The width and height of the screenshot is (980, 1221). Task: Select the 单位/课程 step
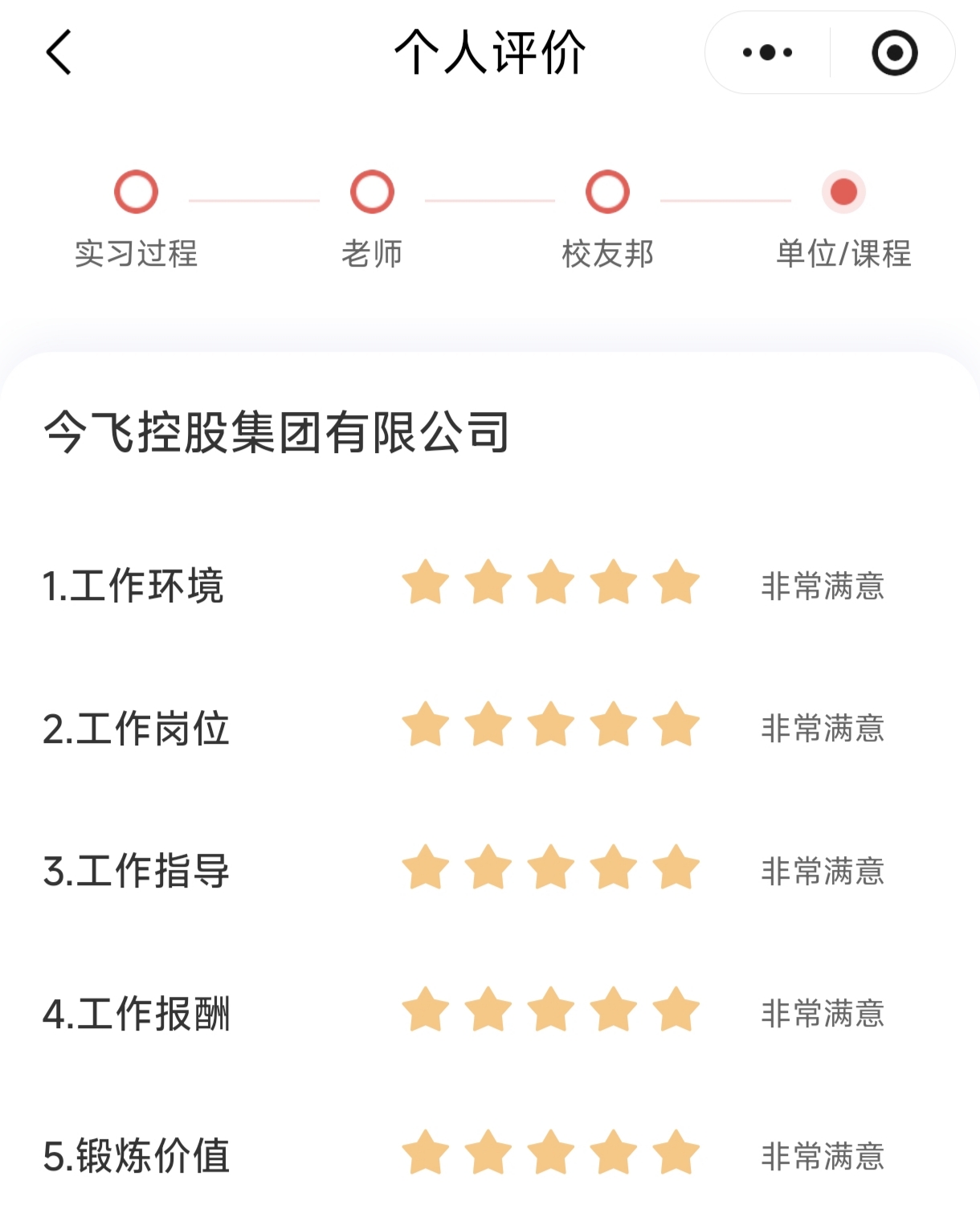tap(843, 192)
